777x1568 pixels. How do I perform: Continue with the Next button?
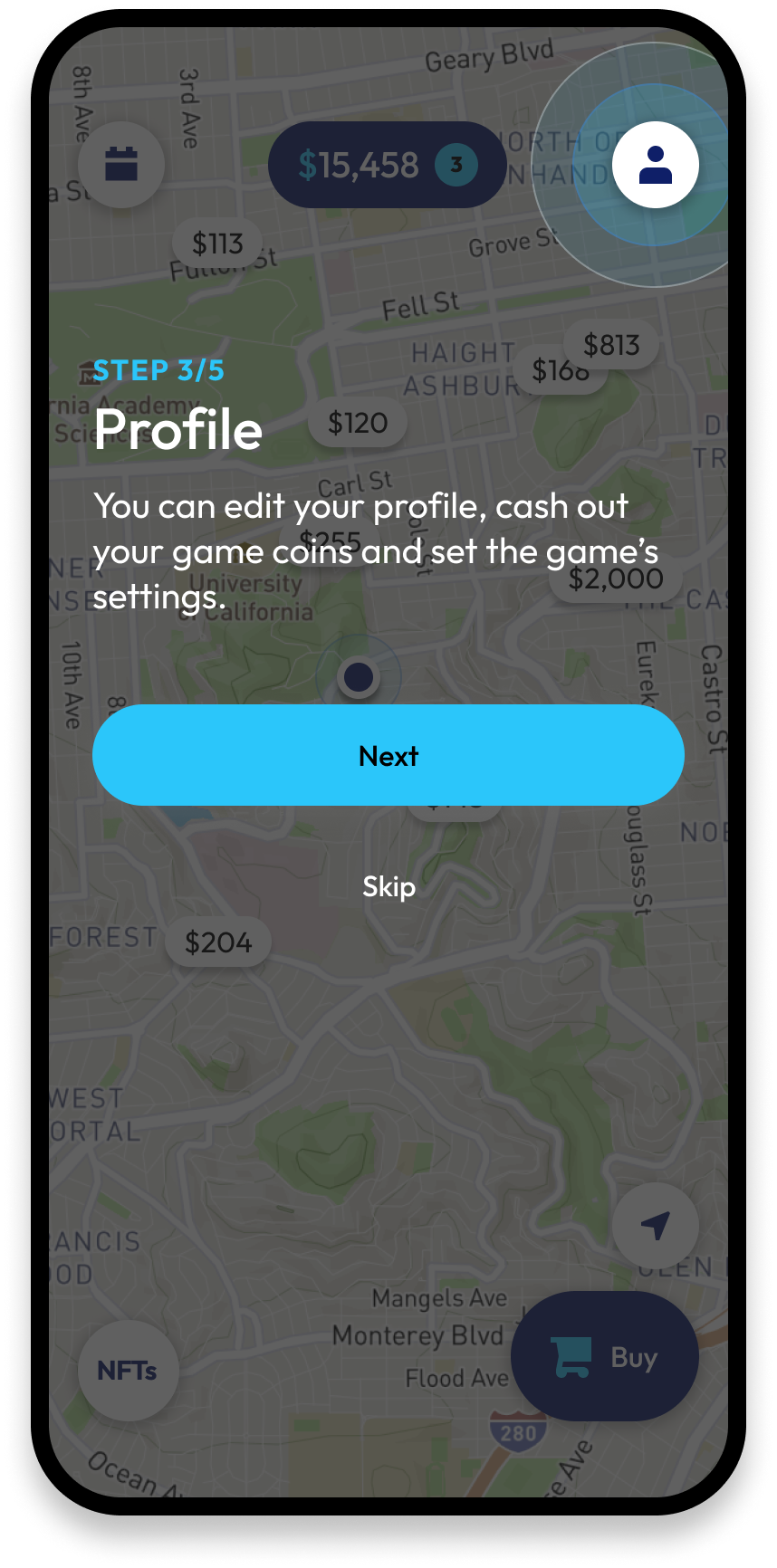(x=388, y=755)
